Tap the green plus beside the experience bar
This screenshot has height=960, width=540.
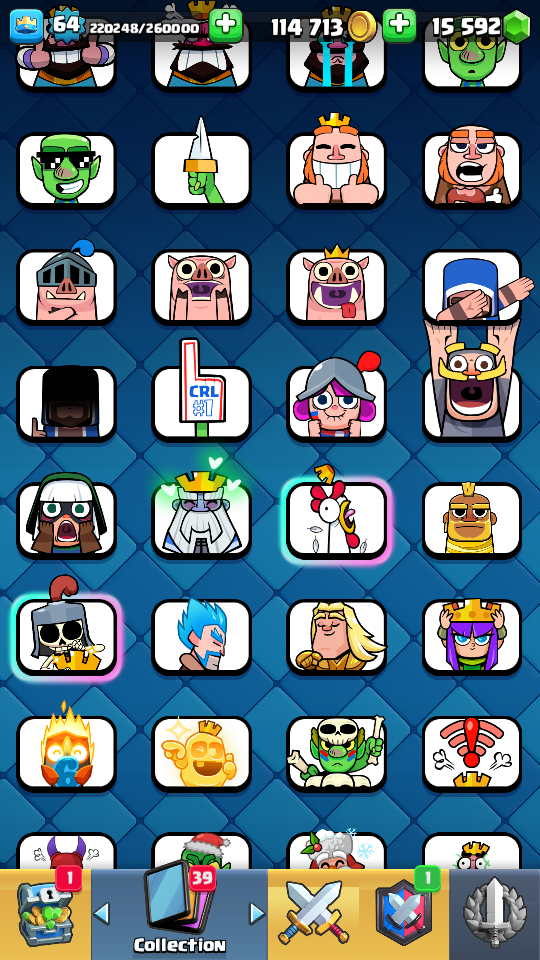[225, 25]
